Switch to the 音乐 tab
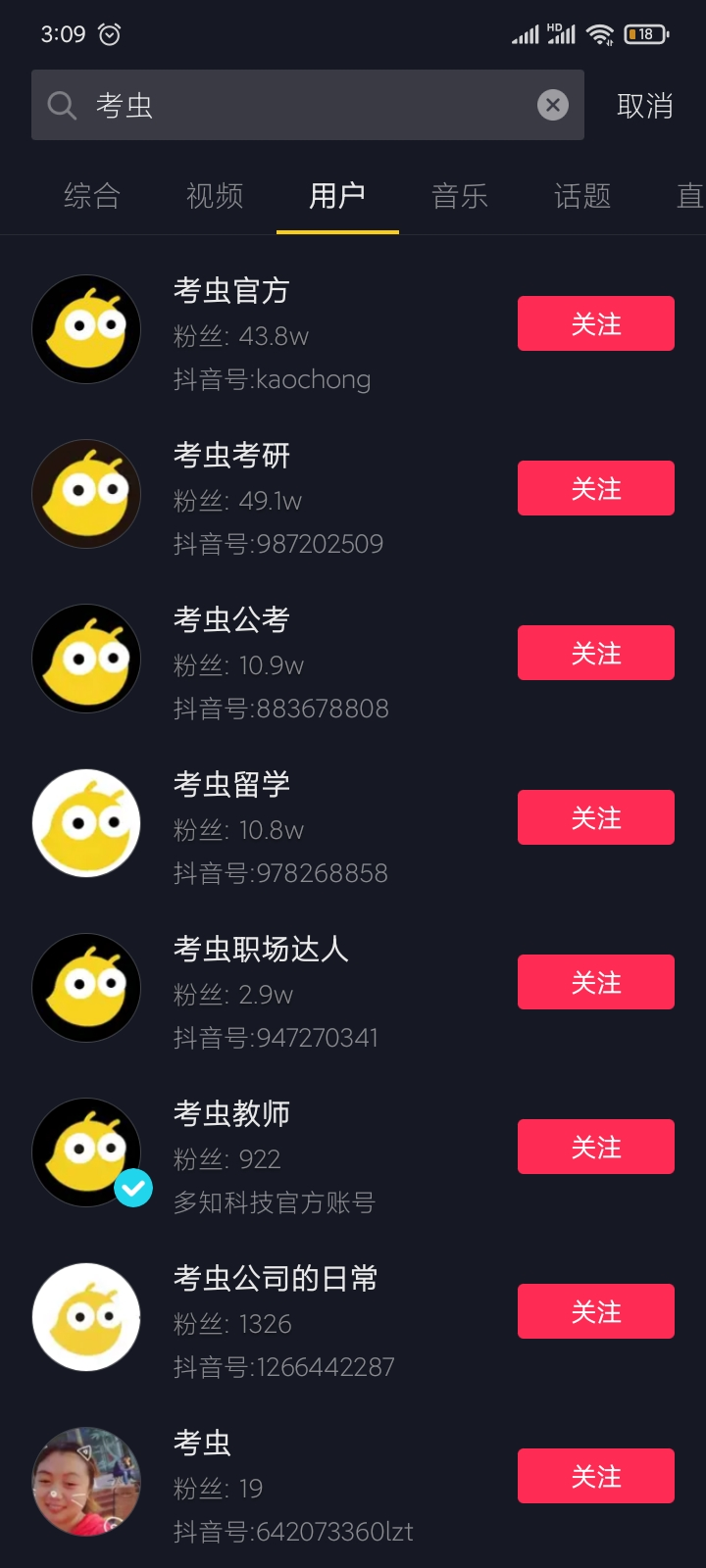Screen dimensions: 706x1568 click(x=459, y=196)
